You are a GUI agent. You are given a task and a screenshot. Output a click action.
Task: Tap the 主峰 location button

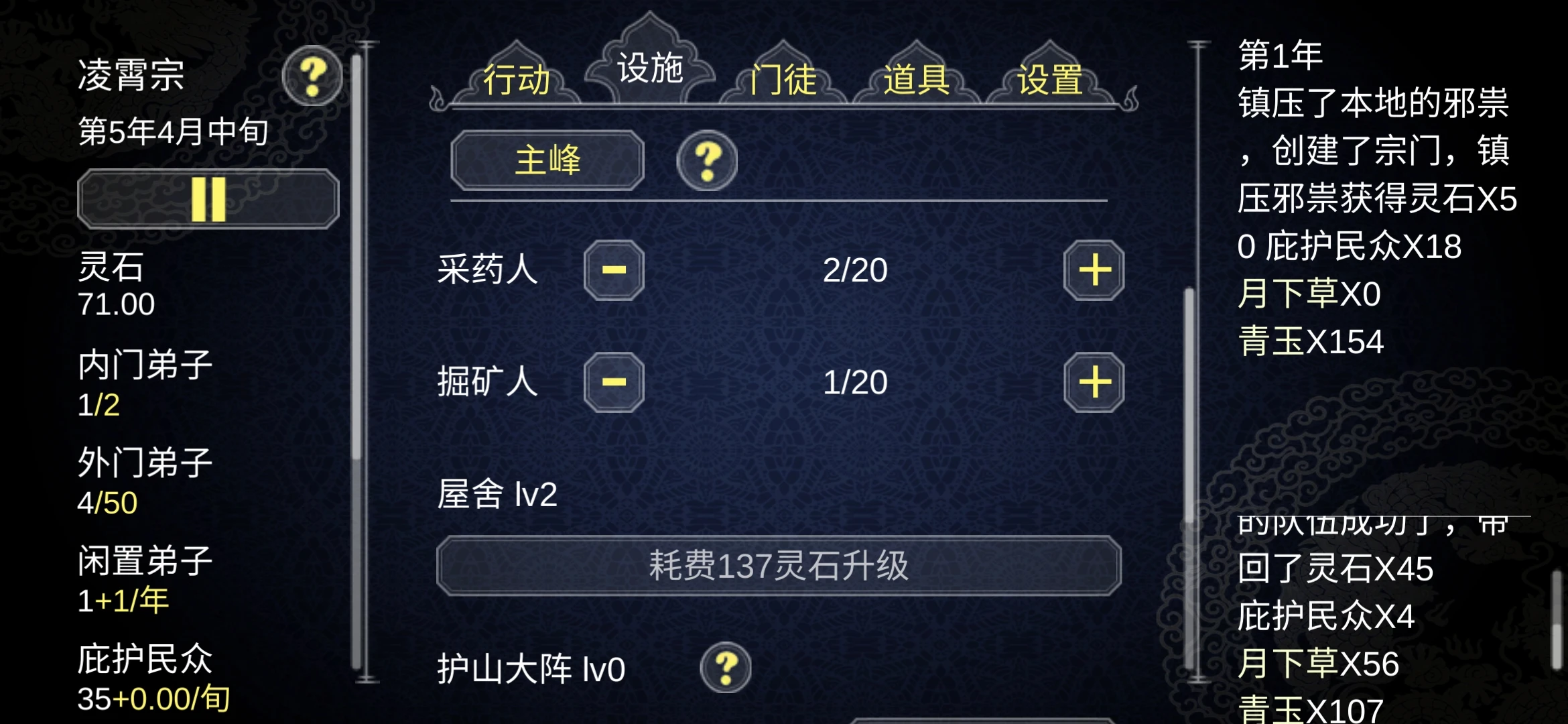point(547,161)
